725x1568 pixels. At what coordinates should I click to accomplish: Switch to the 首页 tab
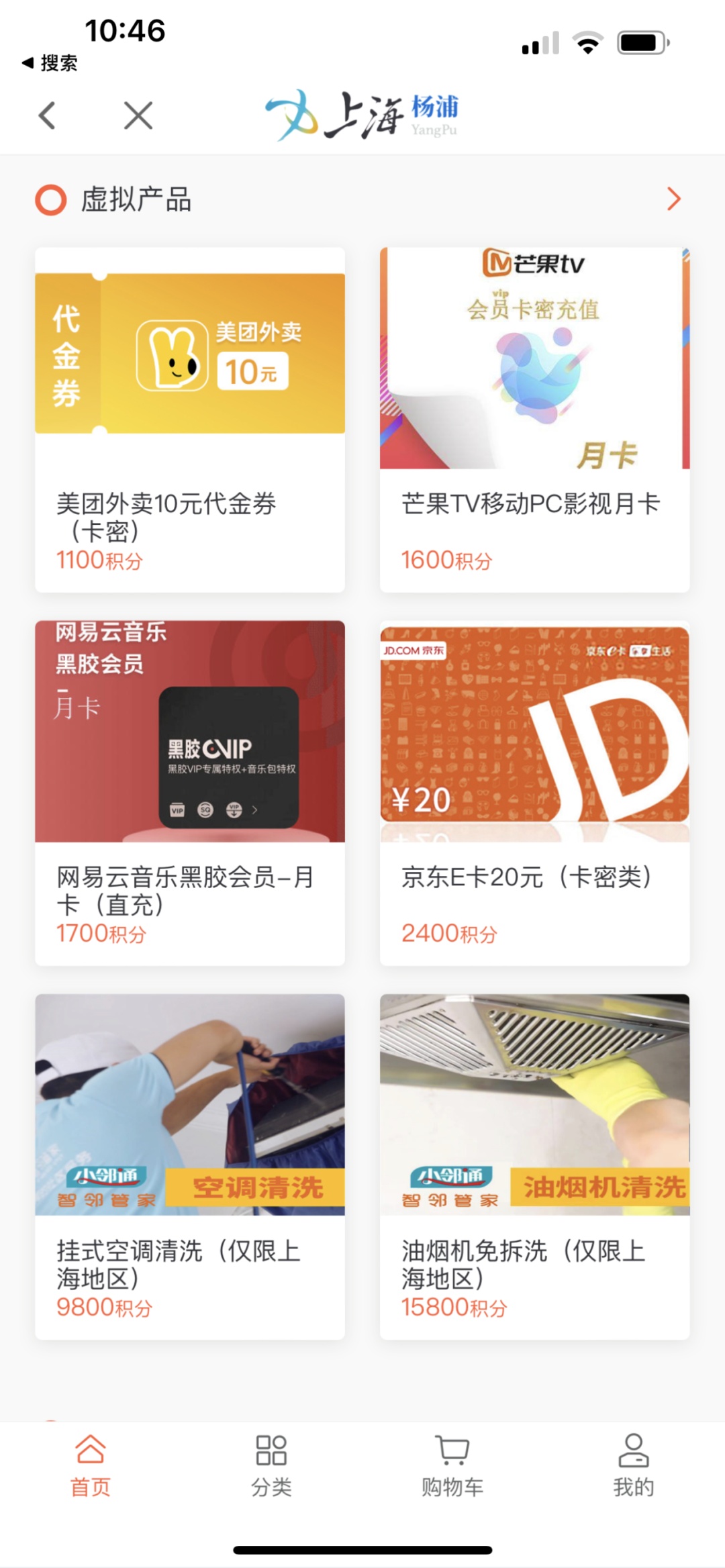click(x=91, y=1465)
